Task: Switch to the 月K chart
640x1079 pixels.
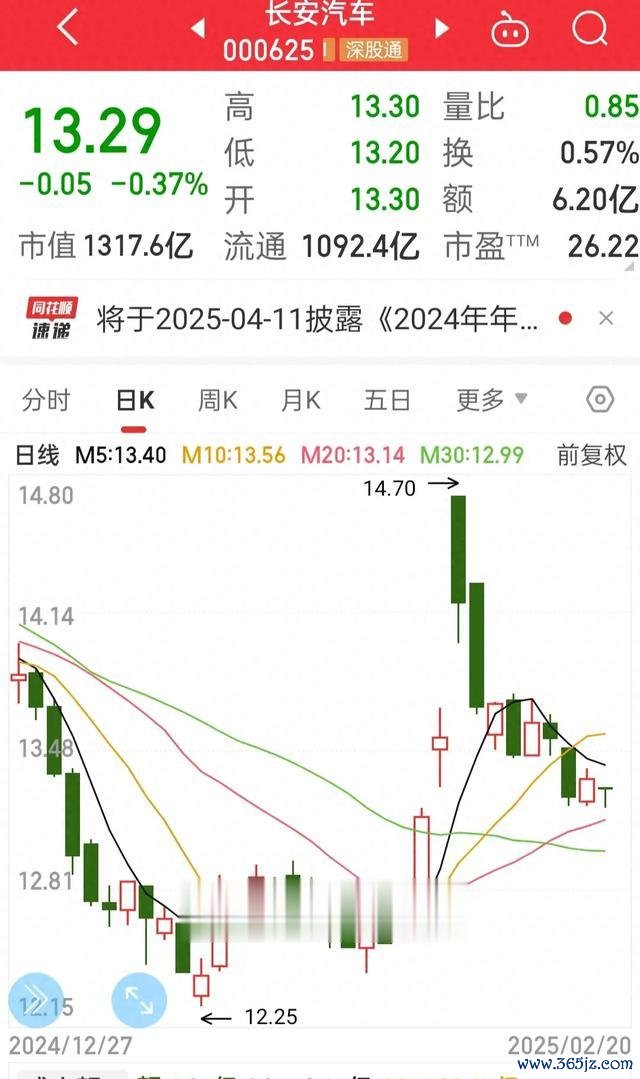Action: click(300, 400)
